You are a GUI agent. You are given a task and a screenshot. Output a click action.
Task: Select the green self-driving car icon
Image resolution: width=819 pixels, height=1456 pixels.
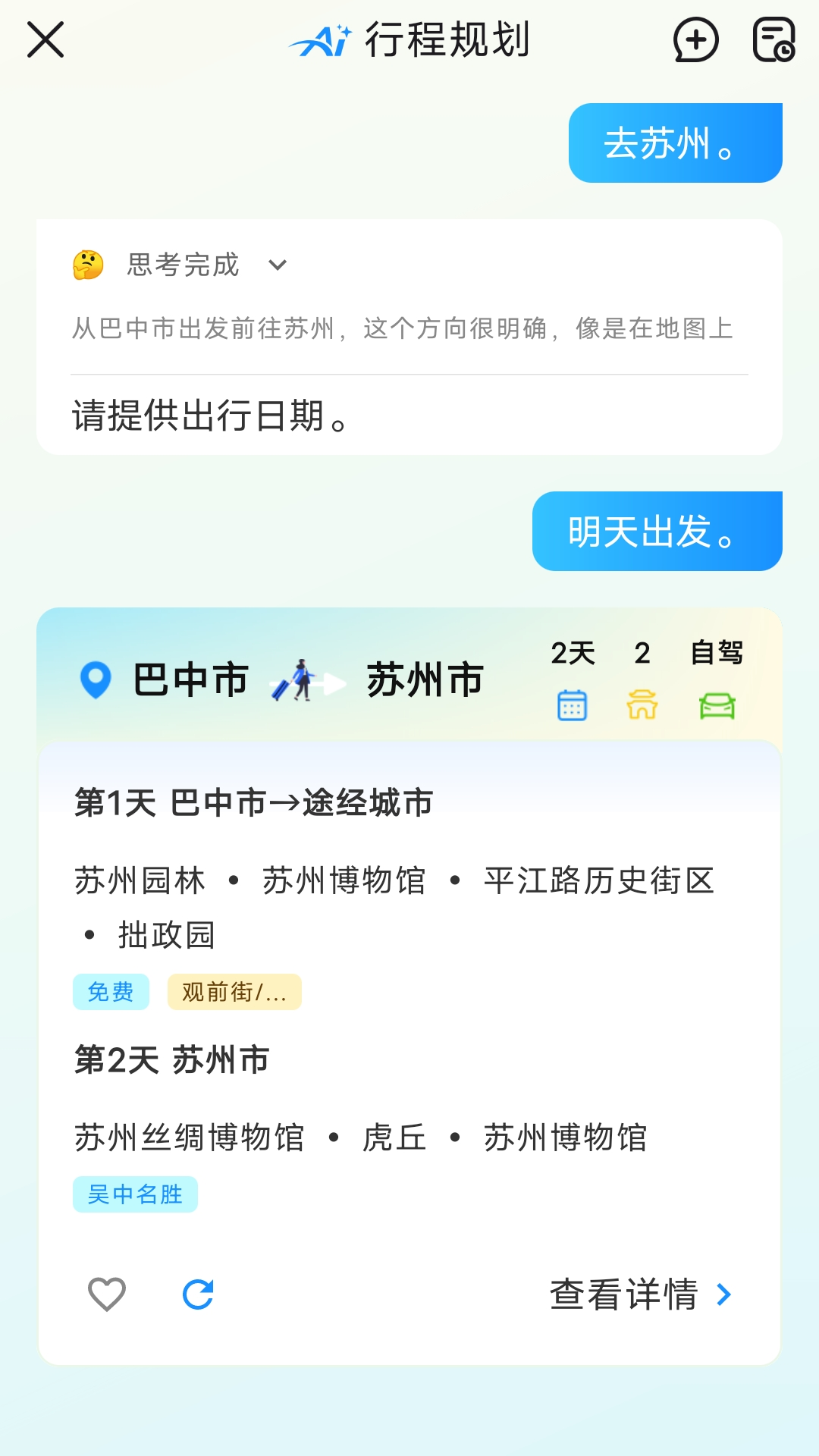pos(717,705)
